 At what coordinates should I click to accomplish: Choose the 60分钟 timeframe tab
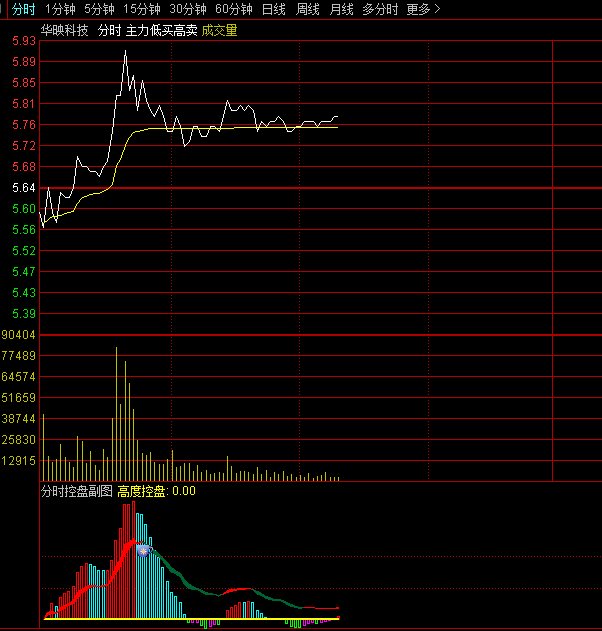point(234,9)
